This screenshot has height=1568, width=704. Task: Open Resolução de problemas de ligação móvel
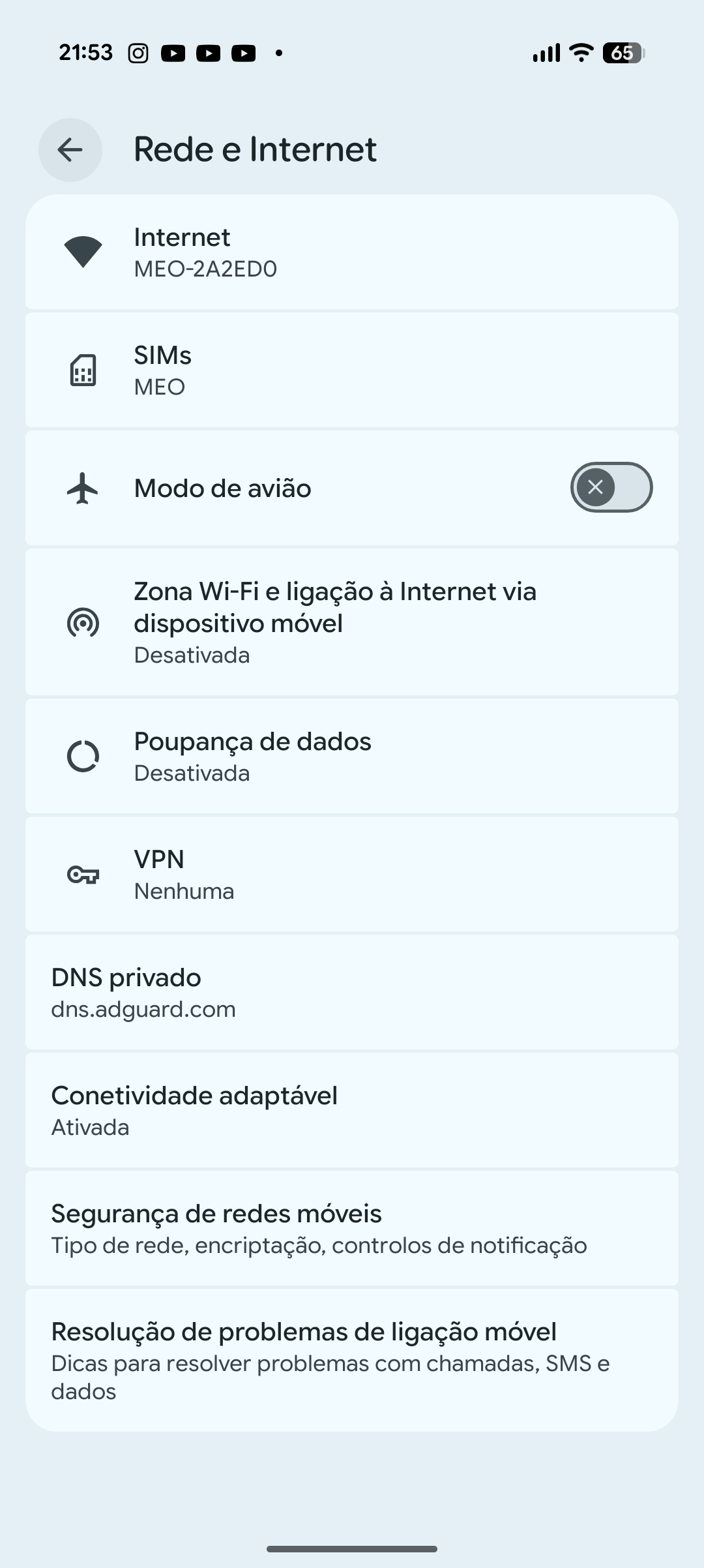[x=352, y=1360]
